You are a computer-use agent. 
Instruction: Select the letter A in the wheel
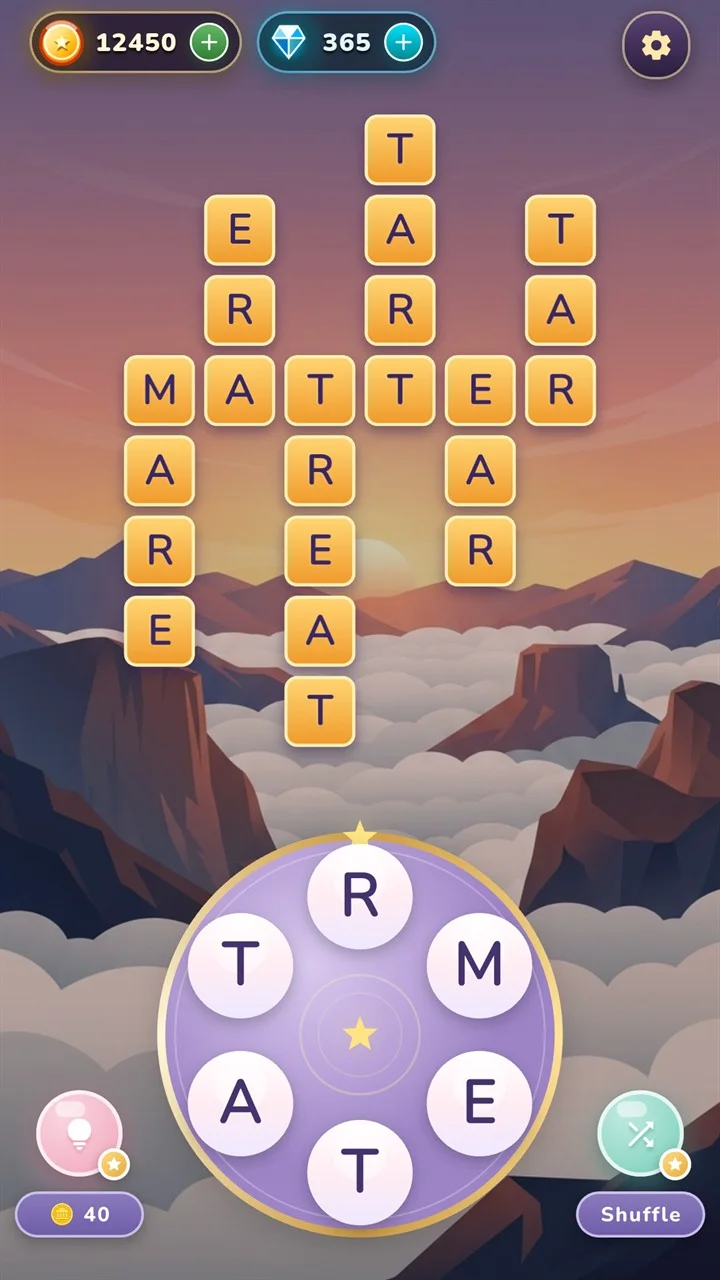240,1103
